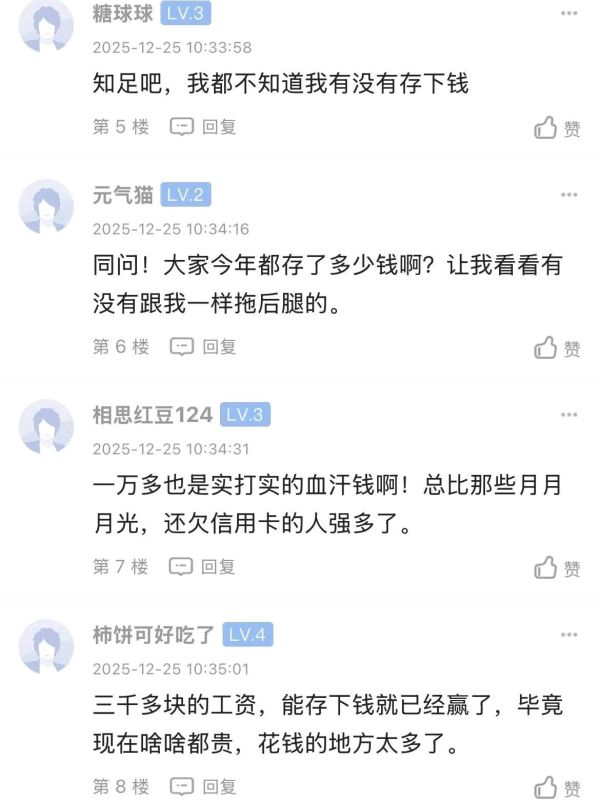The image size is (600, 801).
Task: Like 柿饼可好吃了's comment
Action: click(x=556, y=788)
